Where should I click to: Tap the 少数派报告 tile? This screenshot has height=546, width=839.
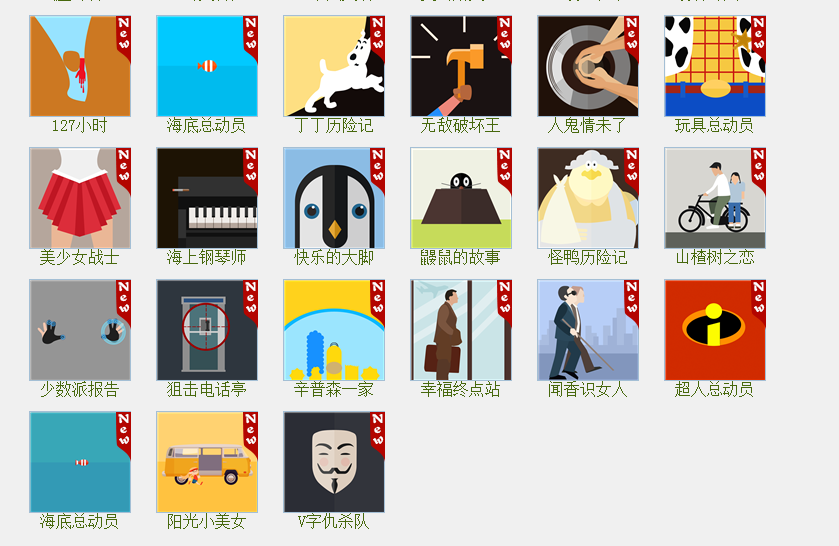point(80,330)
